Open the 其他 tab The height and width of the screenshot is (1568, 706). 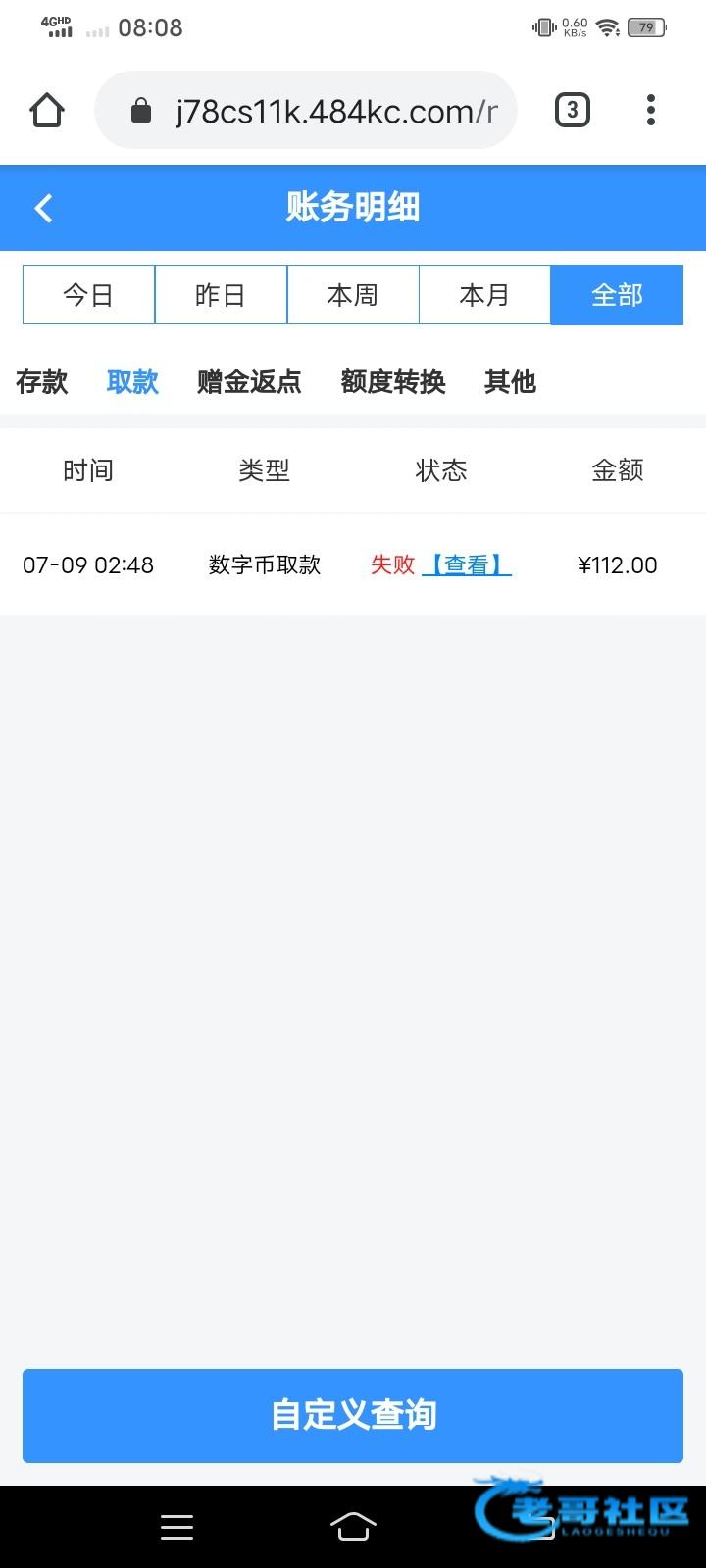pyautogui.click(x=510, y=381)
